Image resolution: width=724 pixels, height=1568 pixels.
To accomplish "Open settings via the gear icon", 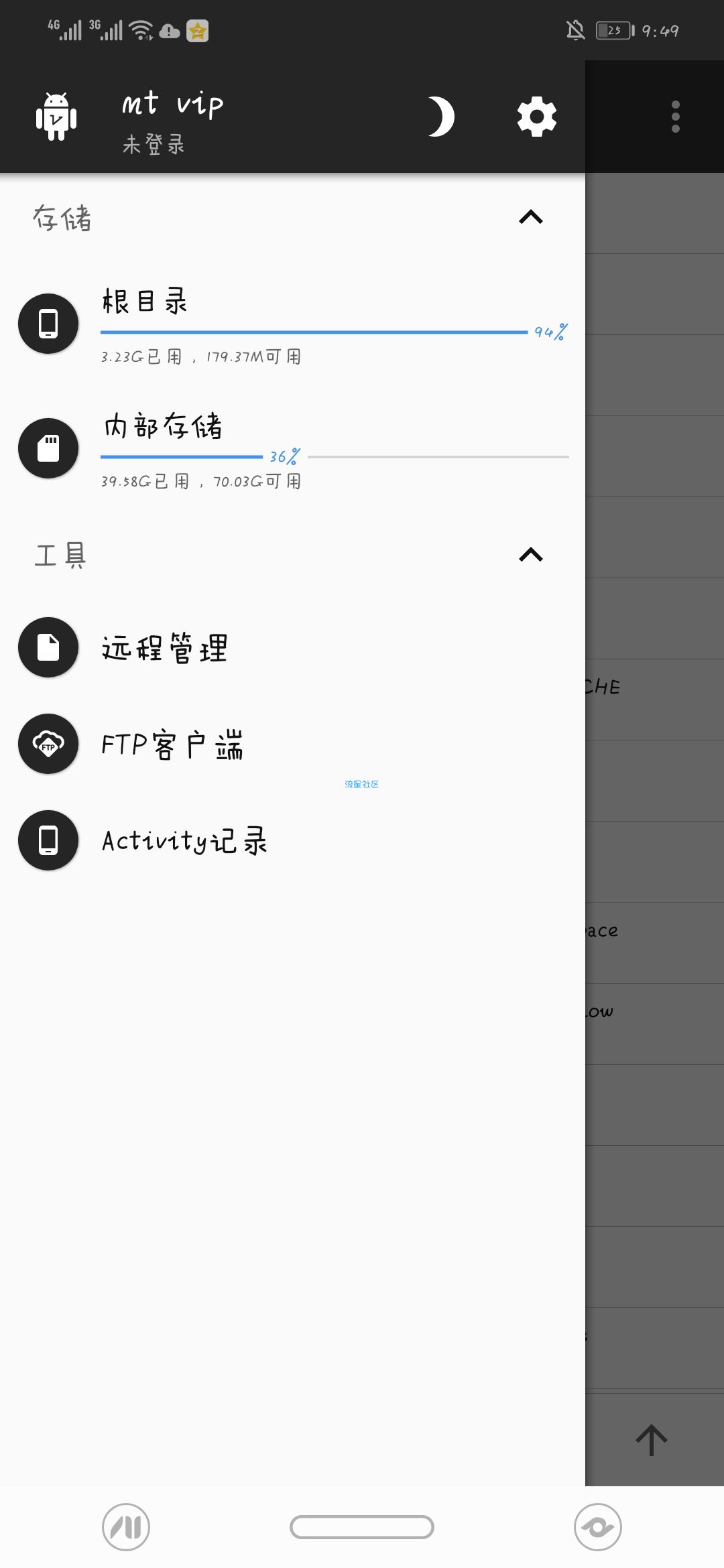I will coord(536,117).
